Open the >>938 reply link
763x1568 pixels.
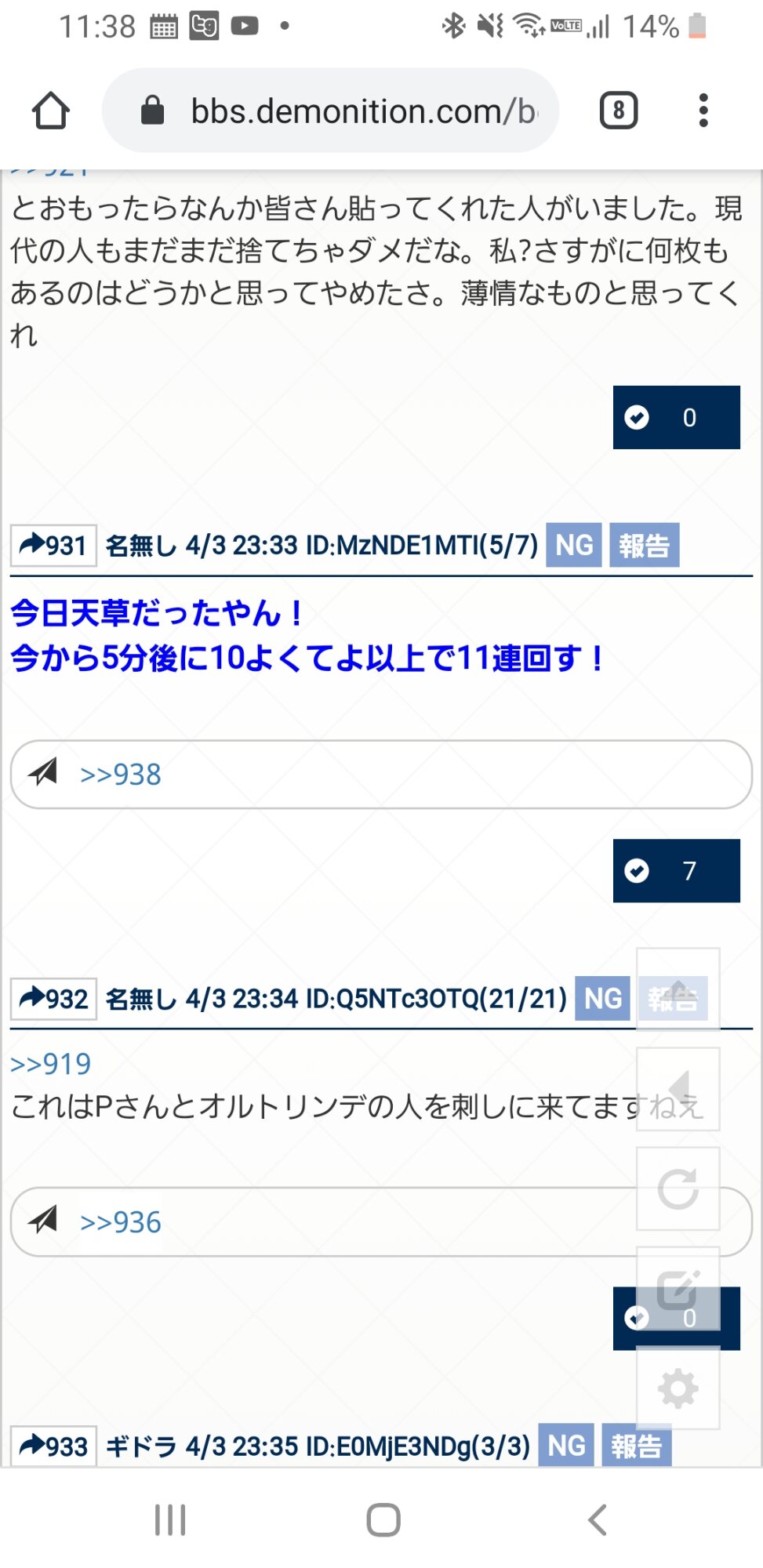(x=121, y=775)
